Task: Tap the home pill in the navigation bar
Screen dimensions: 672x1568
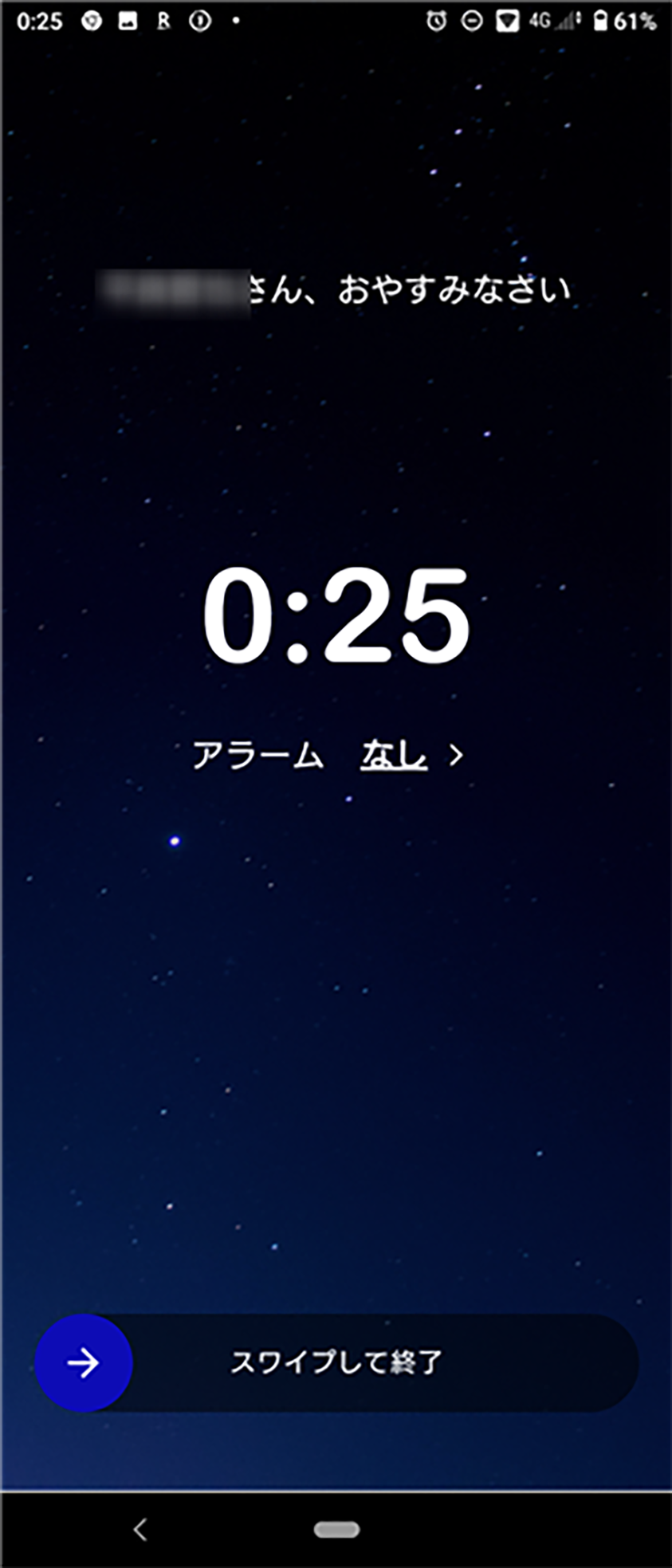Action: (x=336, y=1529)
